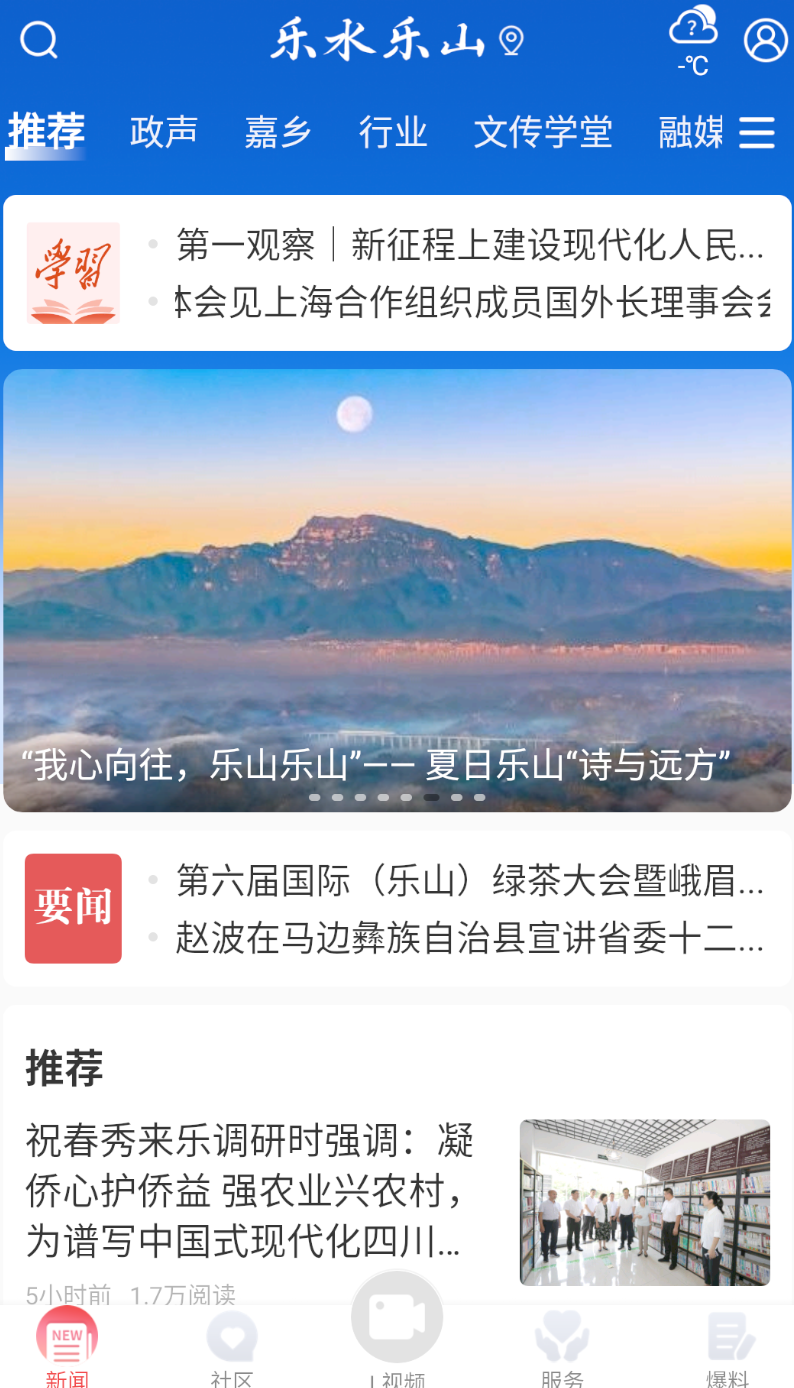
Task: Tap the weather temperature widget
Action: [693, 41]
